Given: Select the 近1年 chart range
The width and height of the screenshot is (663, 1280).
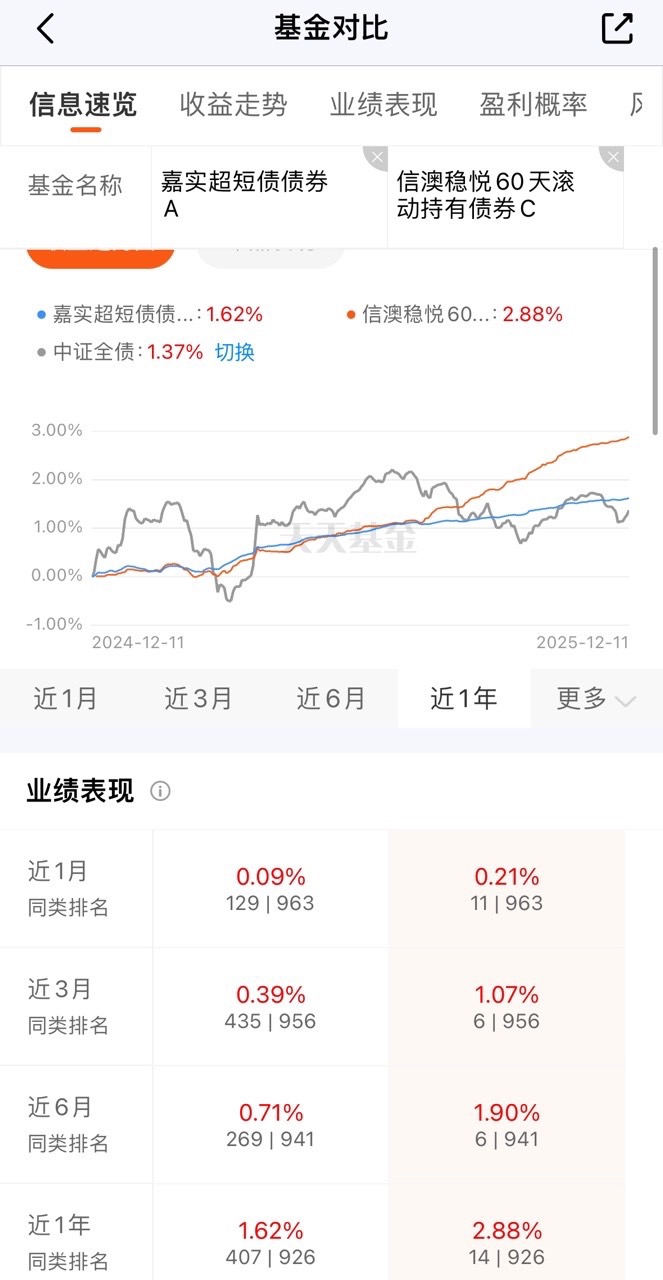Looking at the screenshot, I should (x=464, y=698).
